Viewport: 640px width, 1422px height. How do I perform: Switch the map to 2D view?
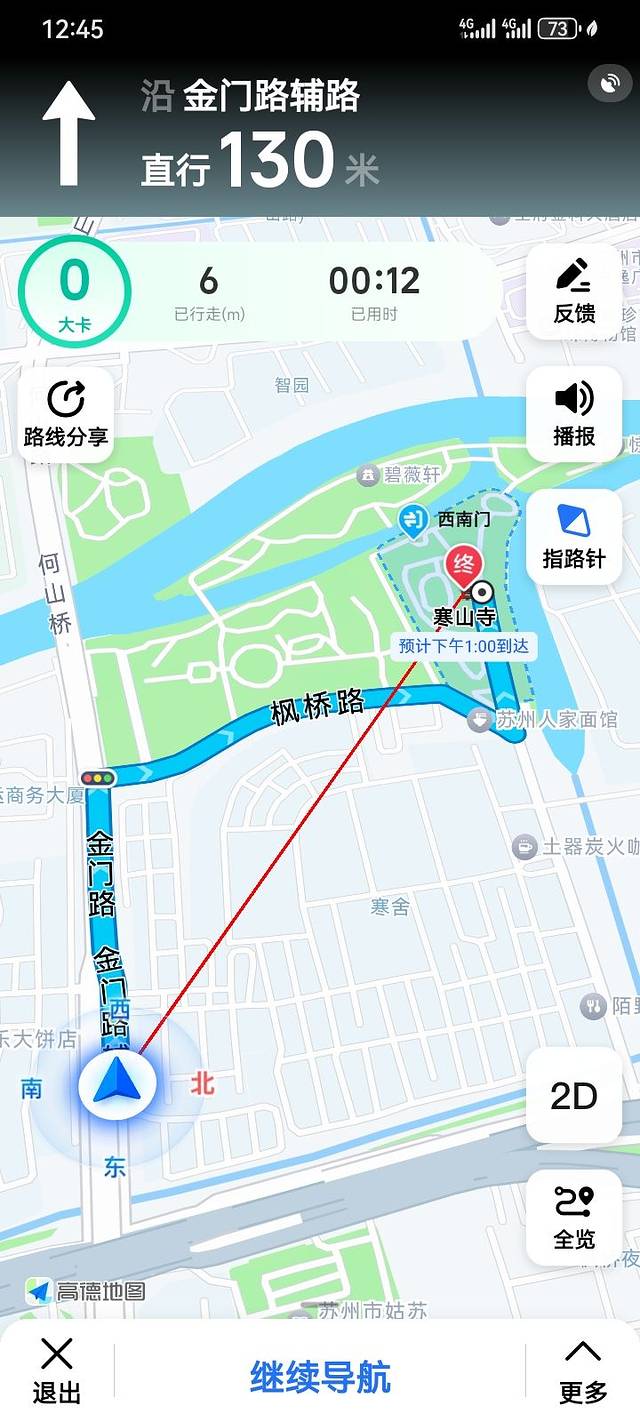(574, 1096)
